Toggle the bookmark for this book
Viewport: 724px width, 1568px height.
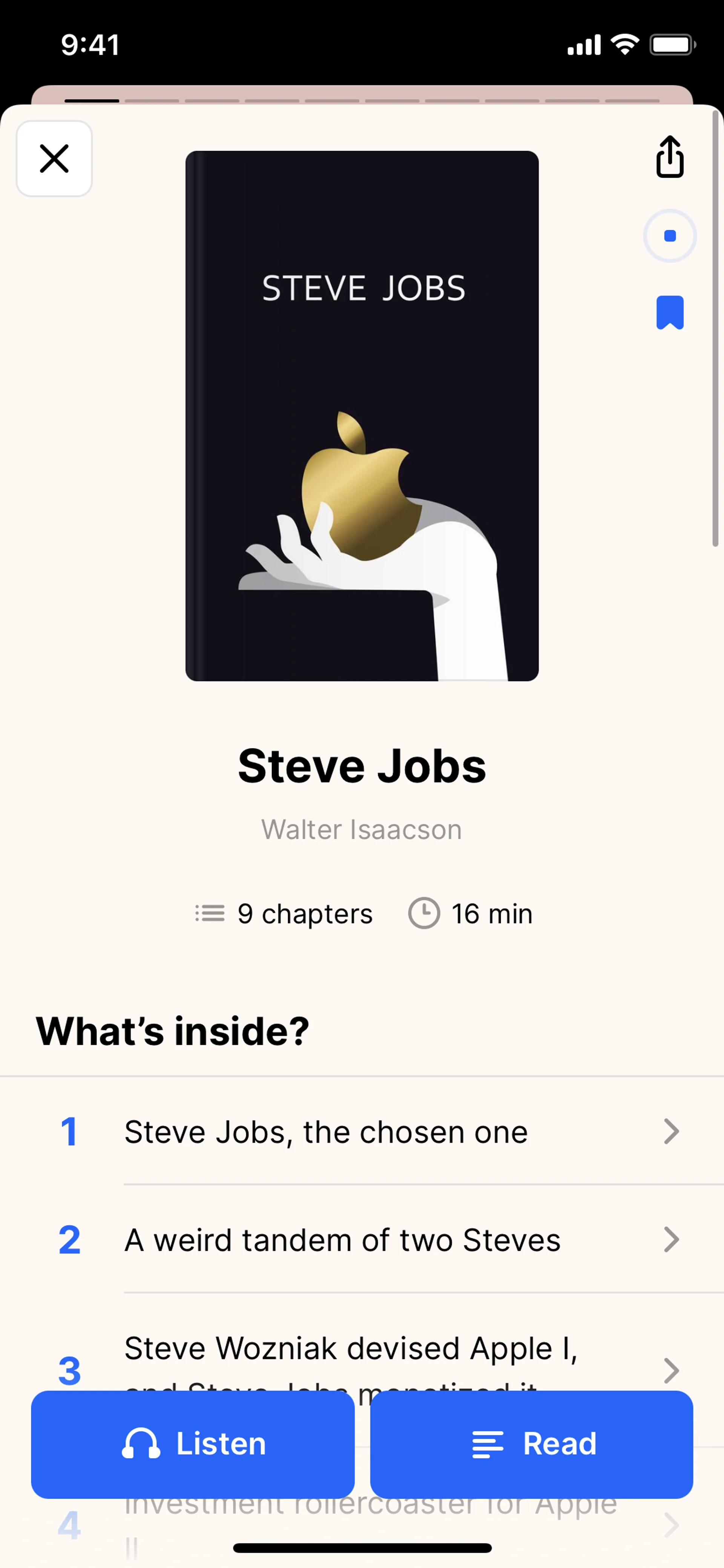(x=669, y=313)
